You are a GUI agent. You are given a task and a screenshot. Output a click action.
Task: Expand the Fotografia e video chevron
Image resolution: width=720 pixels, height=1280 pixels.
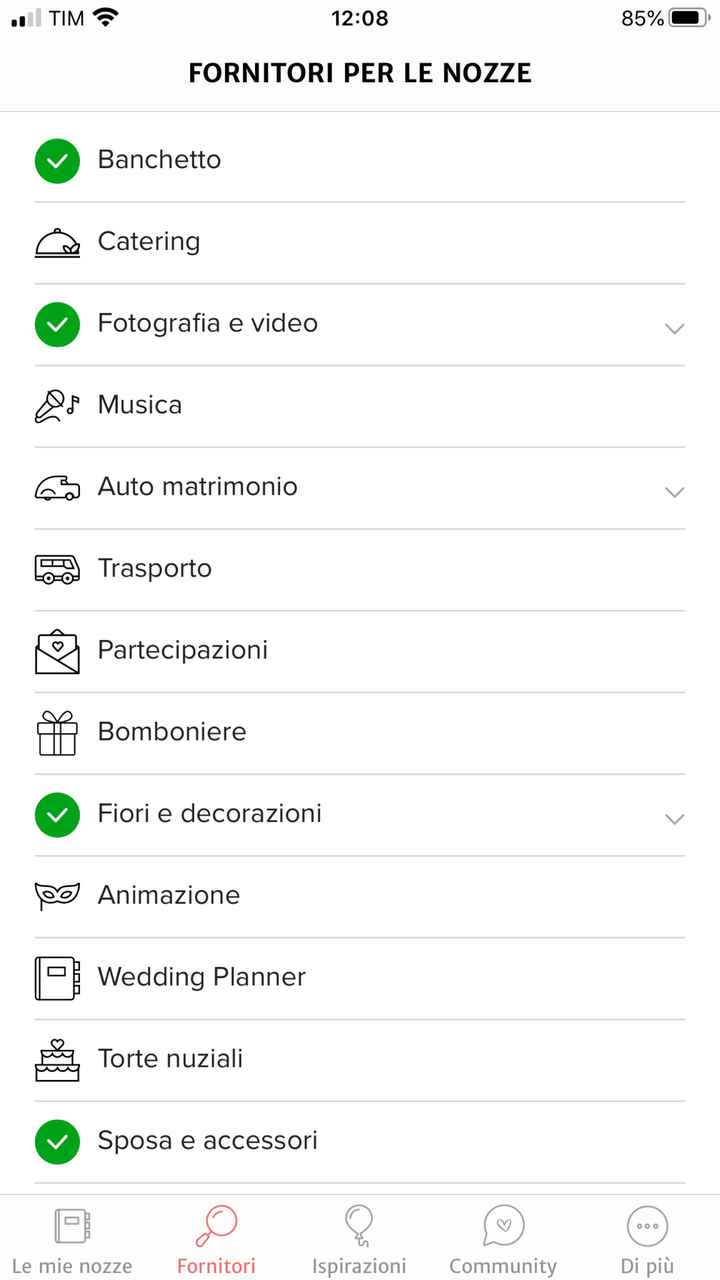click(675, 328)
